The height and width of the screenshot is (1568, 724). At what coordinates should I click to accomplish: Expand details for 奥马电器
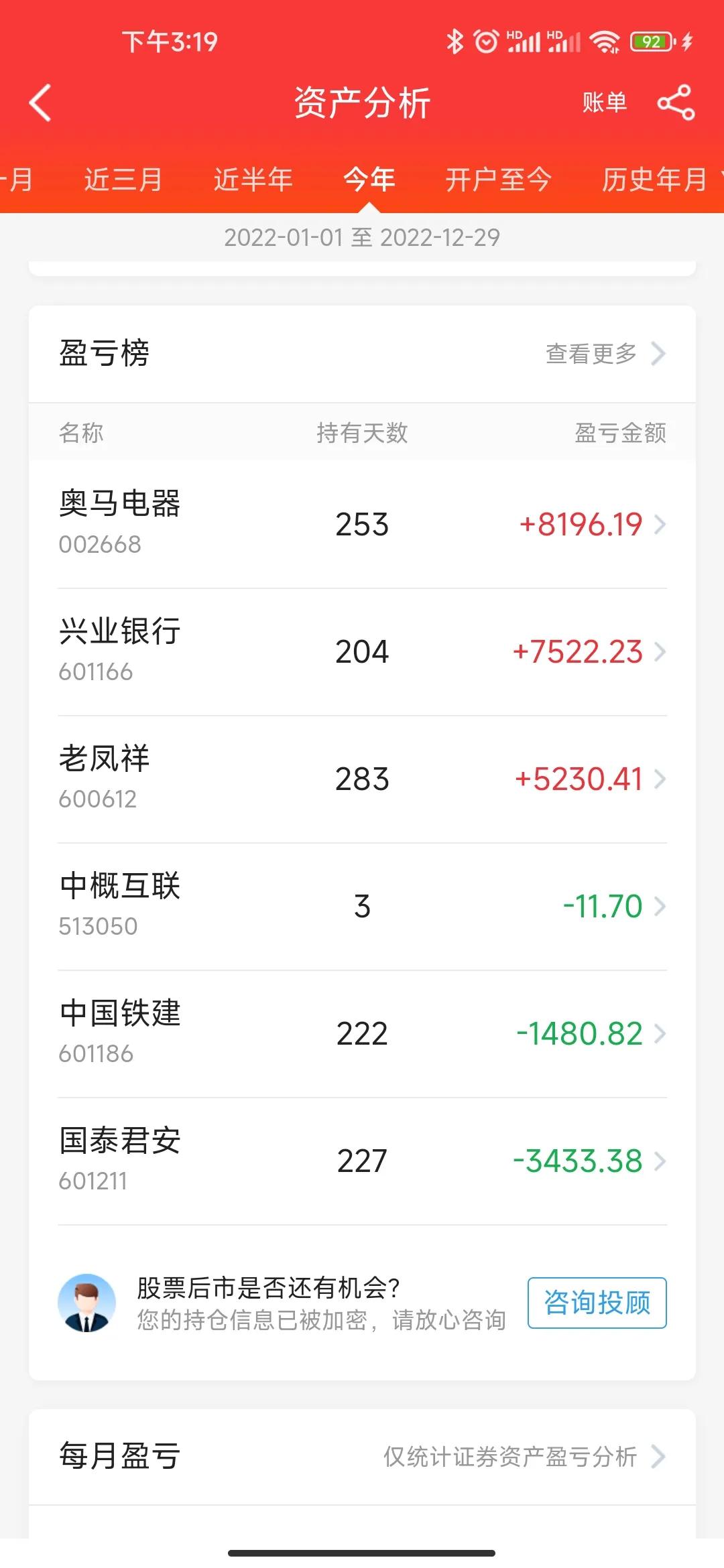[x=362, y=523]
